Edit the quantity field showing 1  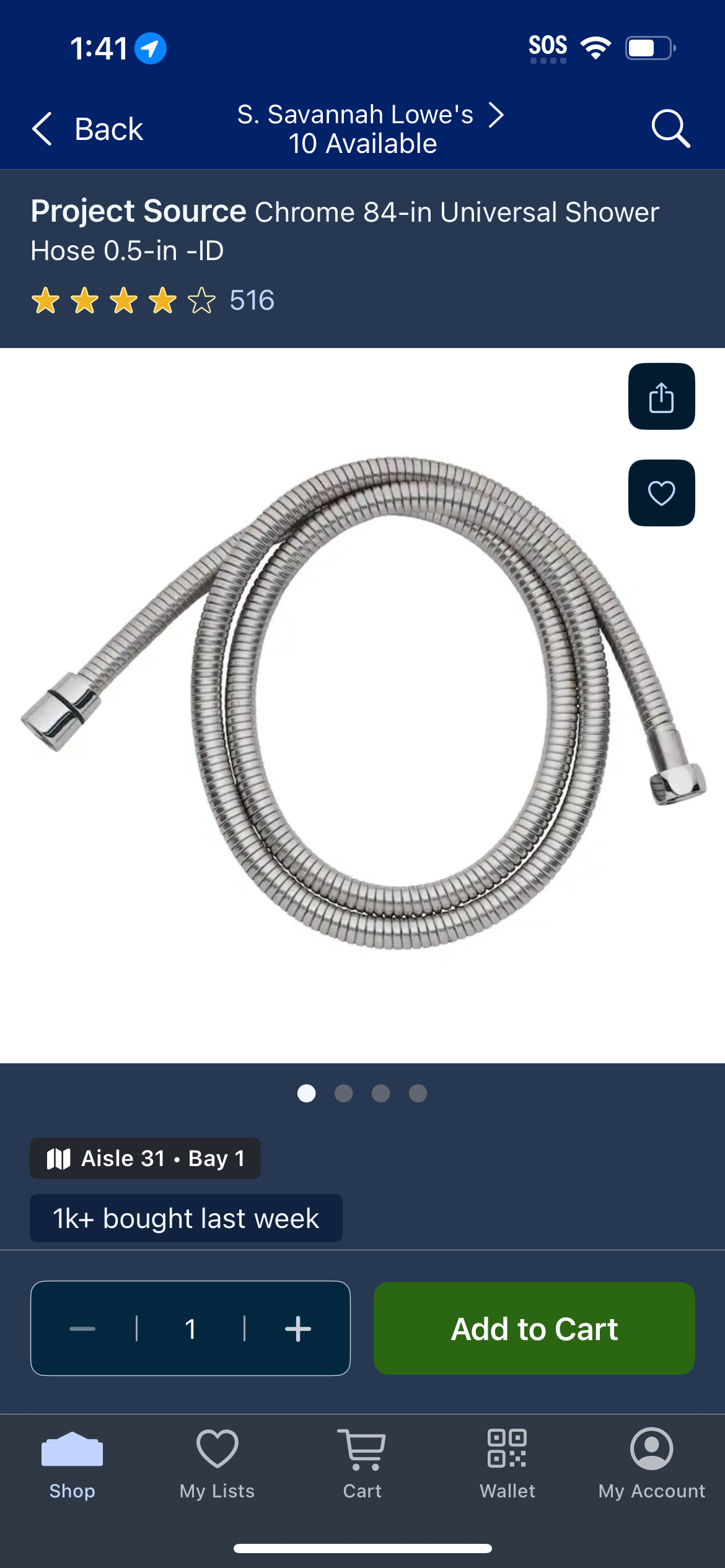(190, 1328)
